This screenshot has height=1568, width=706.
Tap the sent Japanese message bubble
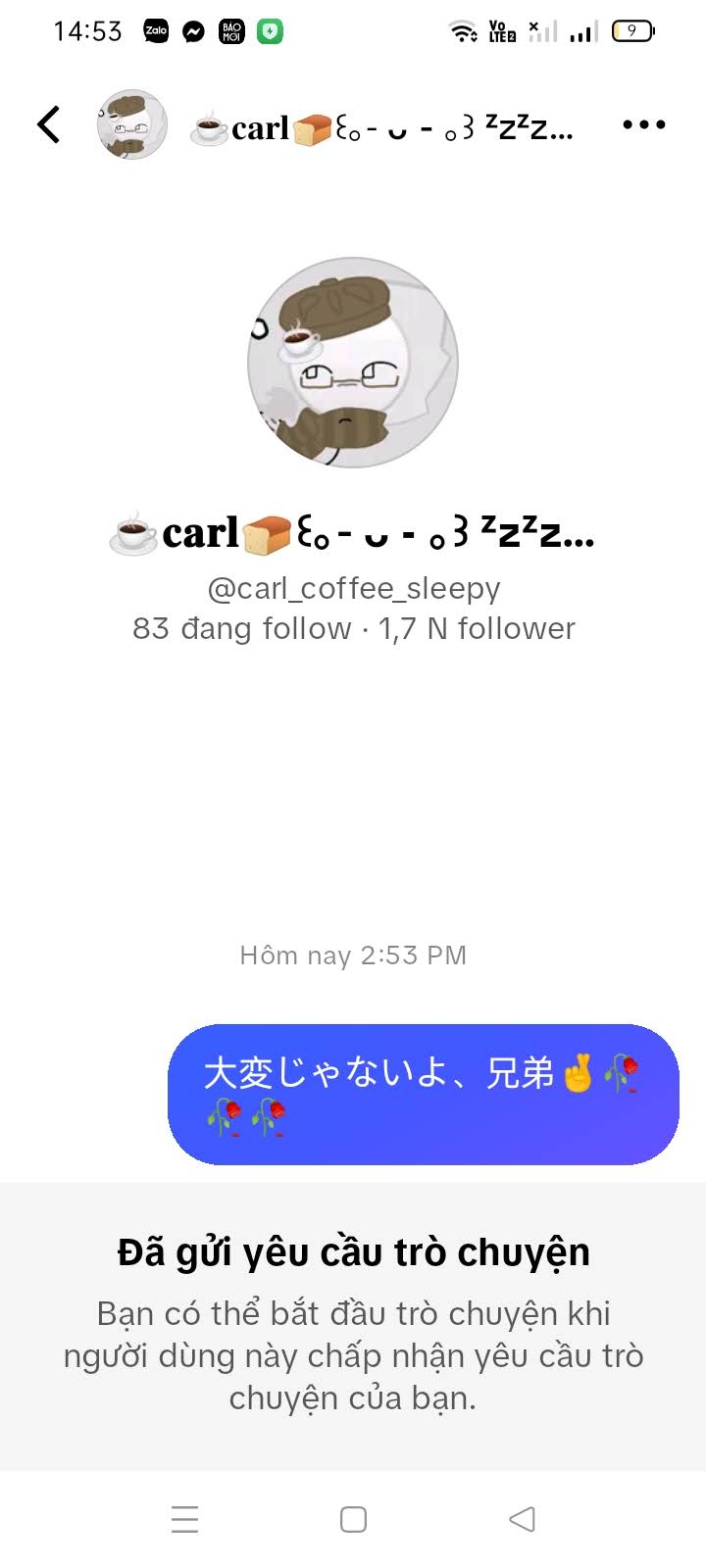coord(424,1095)
